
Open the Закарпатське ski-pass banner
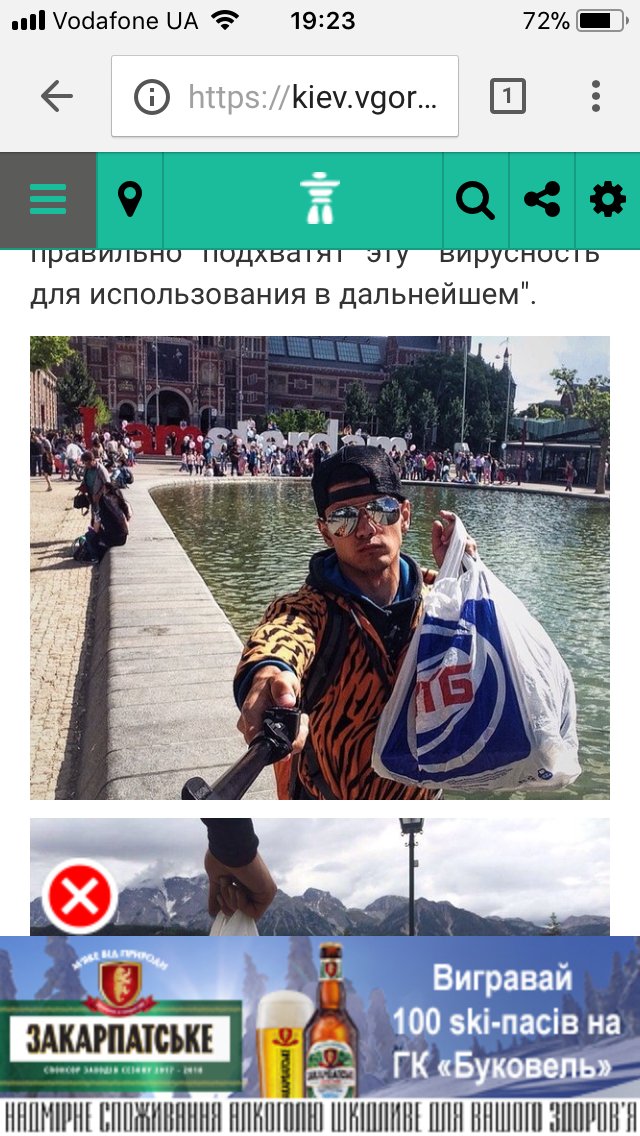(320, 1030)
